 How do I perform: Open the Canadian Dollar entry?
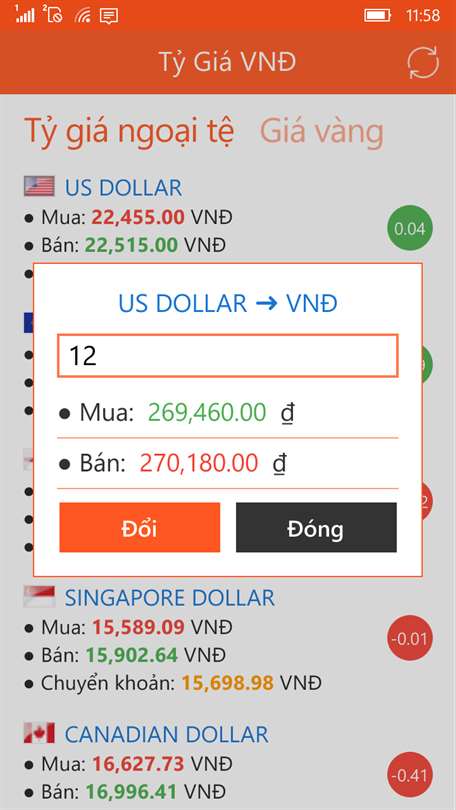[x=166, y=734]
